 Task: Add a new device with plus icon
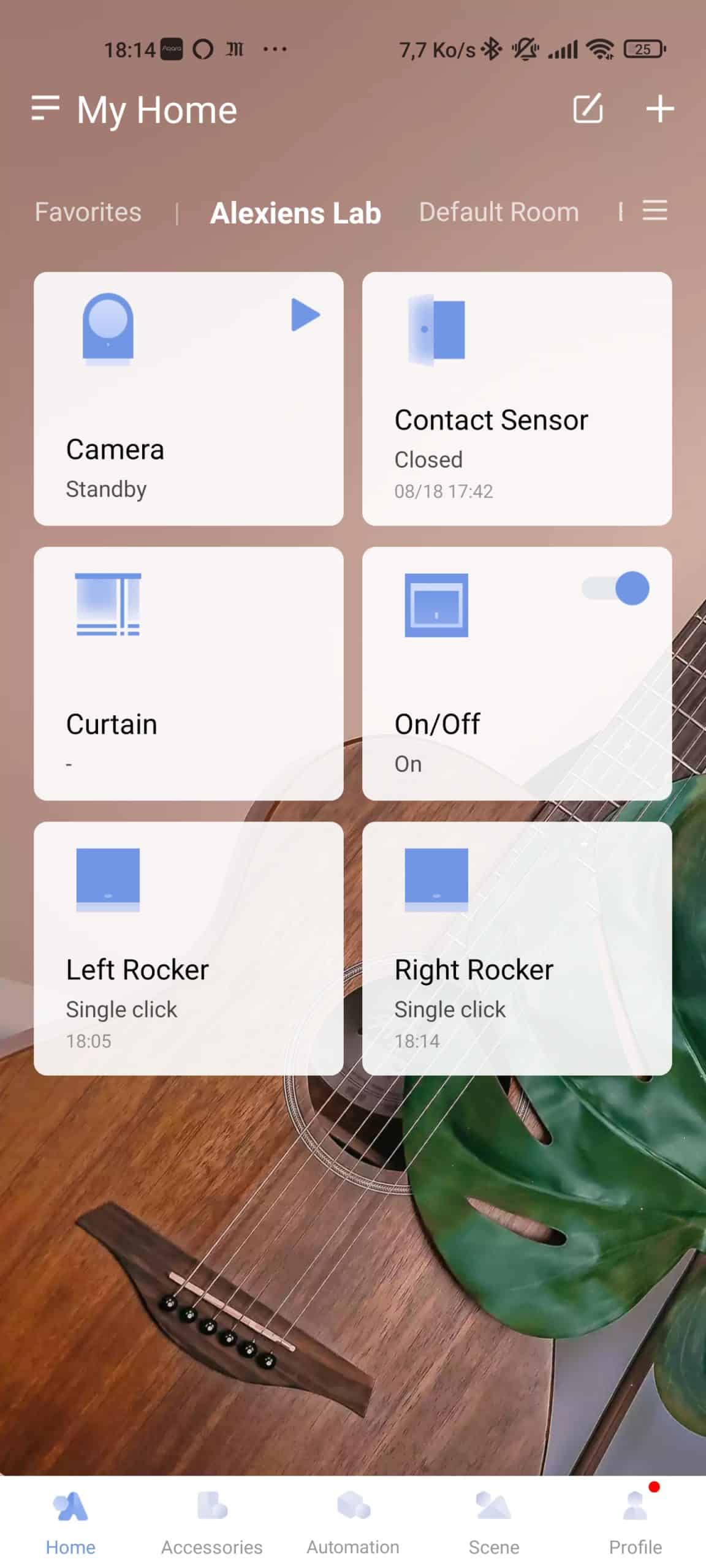(660, 109)
